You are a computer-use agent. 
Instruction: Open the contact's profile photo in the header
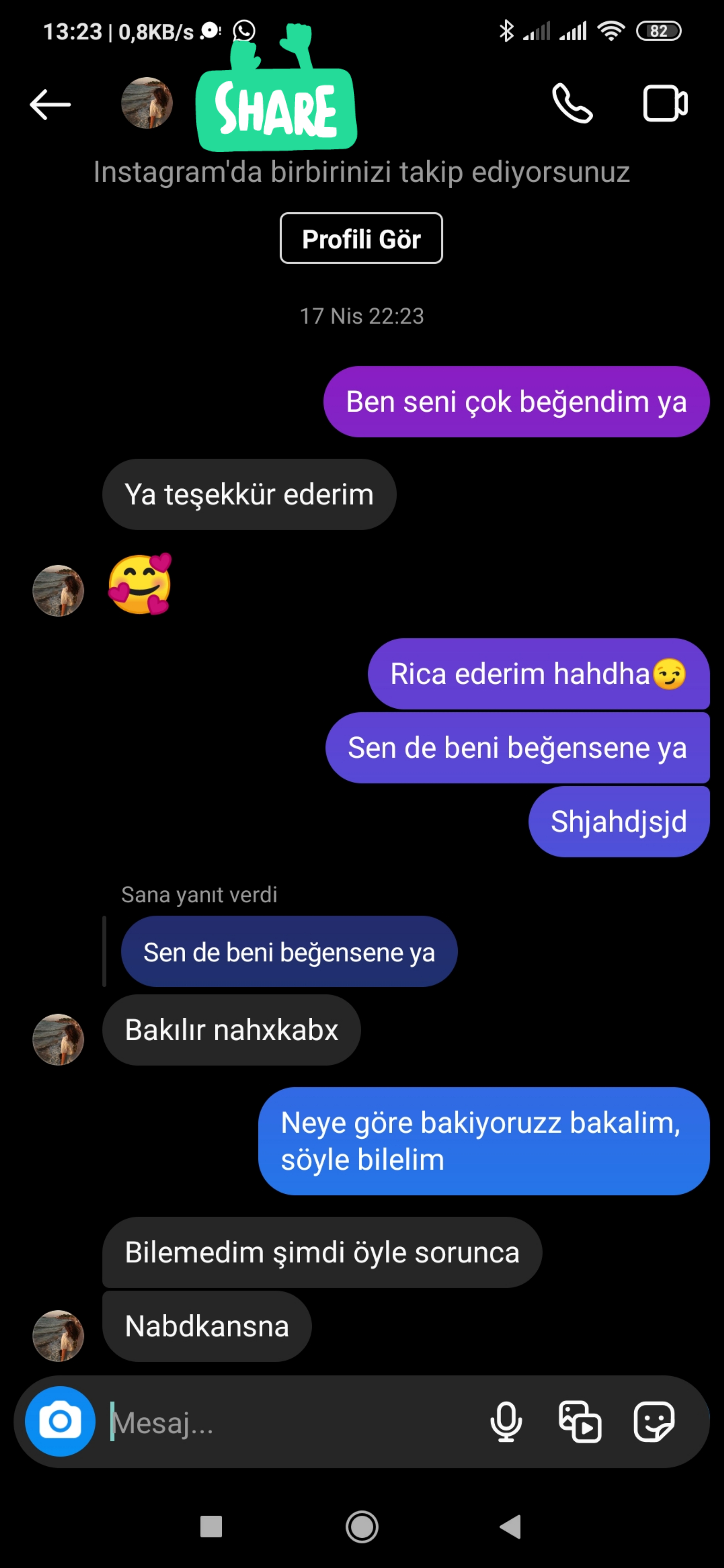click(x=147, y=104)
